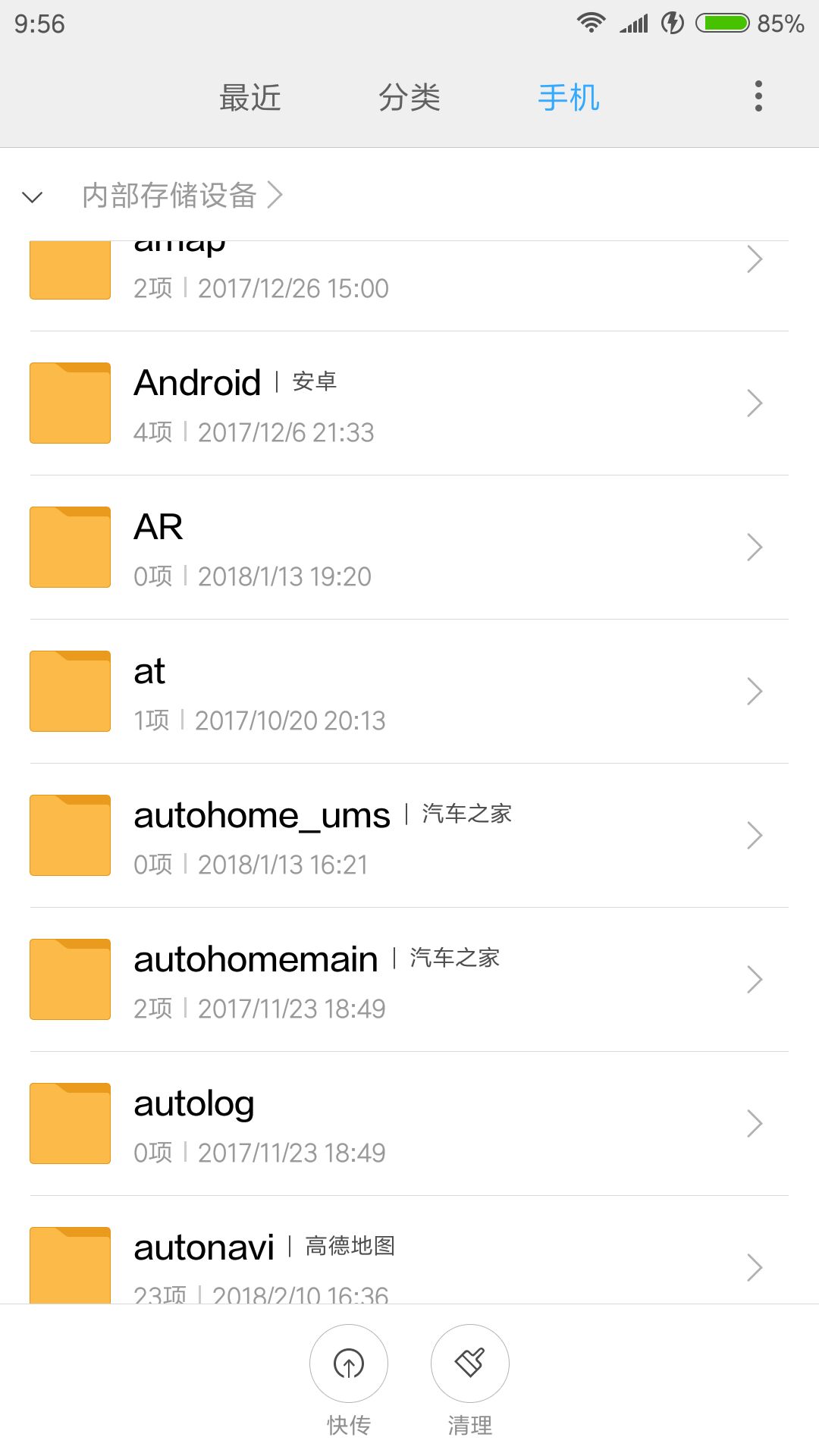819x1456 pixels.
Task: Switch to the 分类 tab
Action: (409, 98)
